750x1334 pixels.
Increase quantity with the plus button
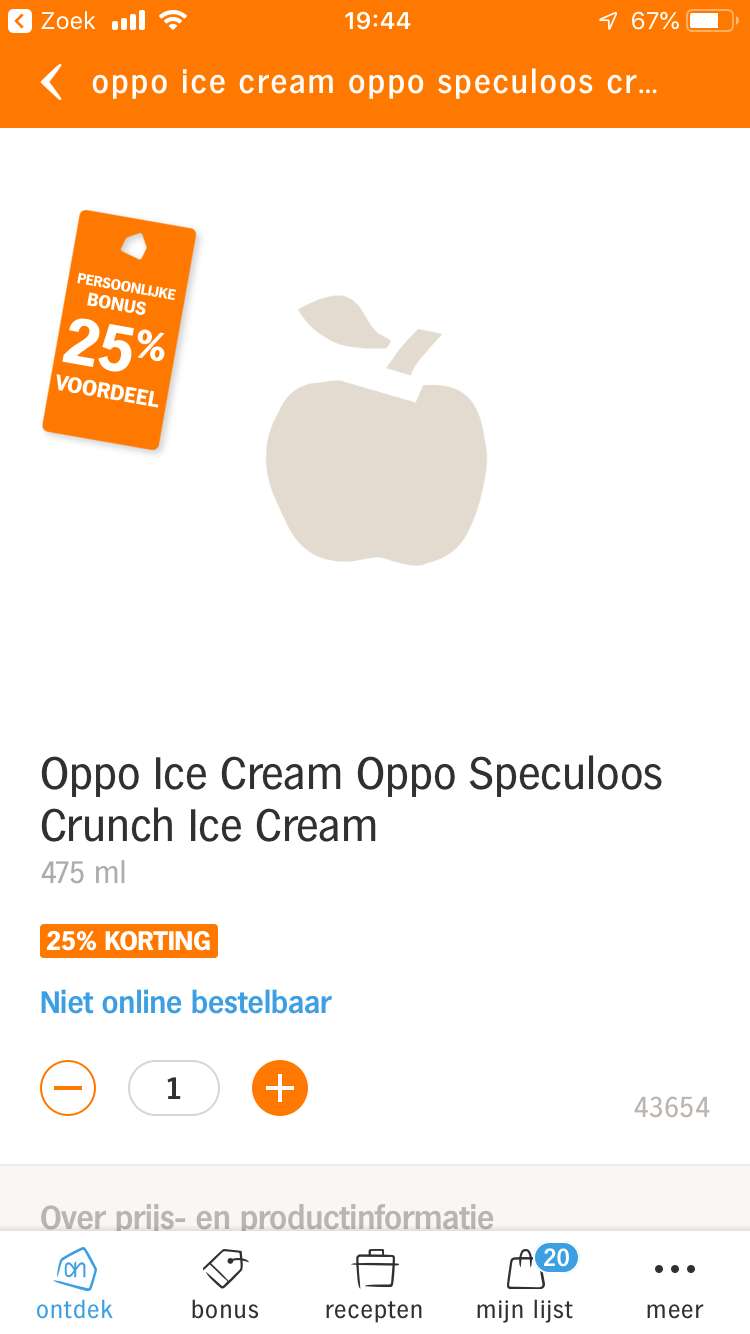click(x=280, y=1087)
